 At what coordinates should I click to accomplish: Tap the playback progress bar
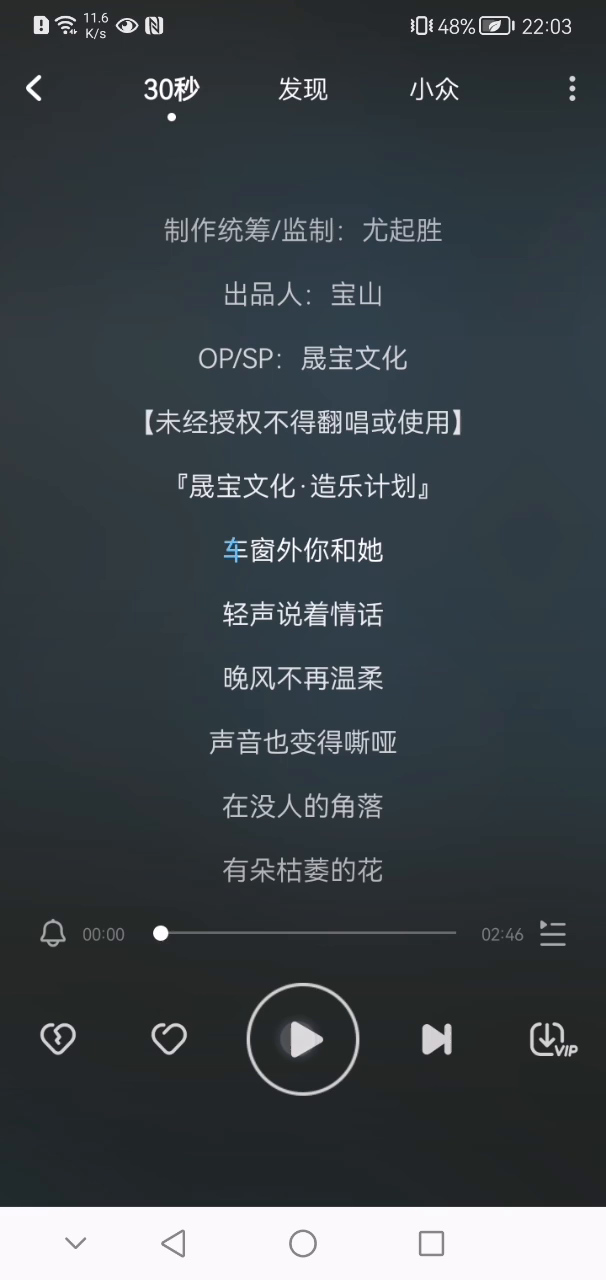point(306,933)
